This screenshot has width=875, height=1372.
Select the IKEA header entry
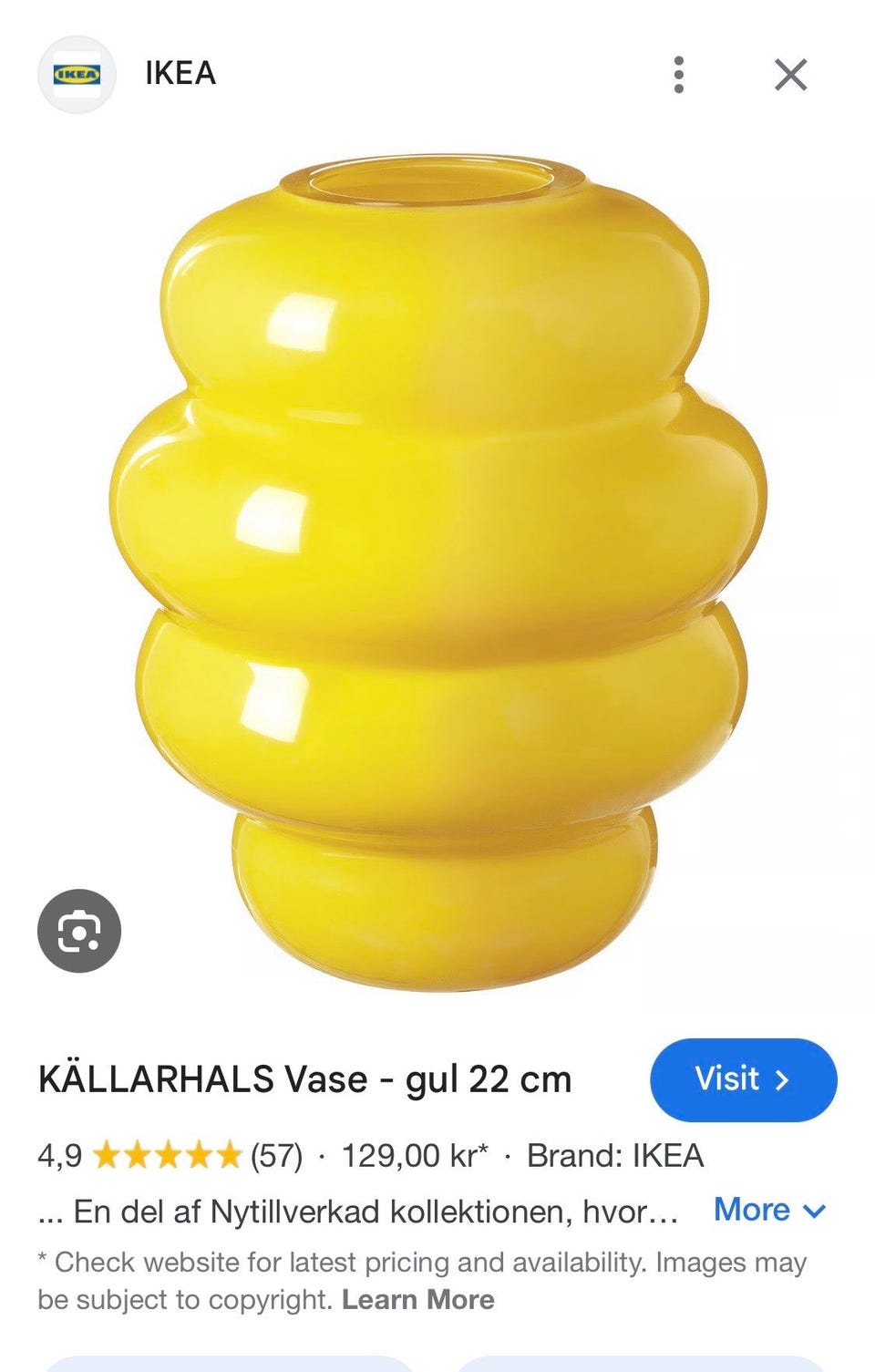tap(179, 74)
